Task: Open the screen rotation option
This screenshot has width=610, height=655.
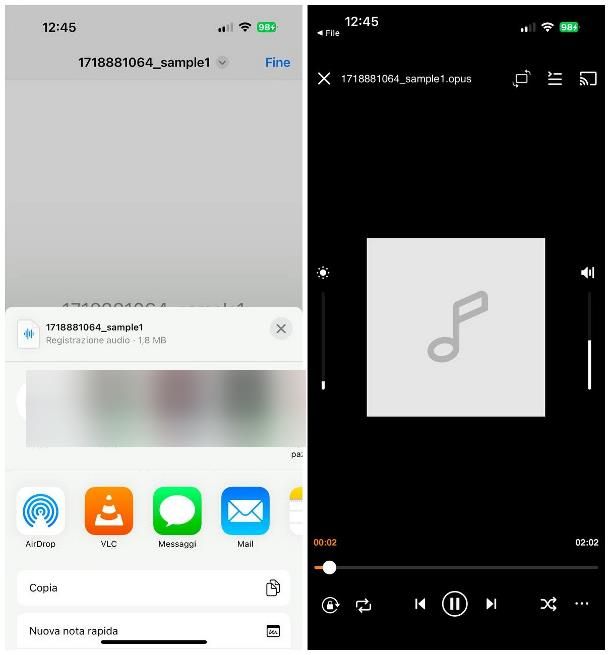Action: (521, 79)
